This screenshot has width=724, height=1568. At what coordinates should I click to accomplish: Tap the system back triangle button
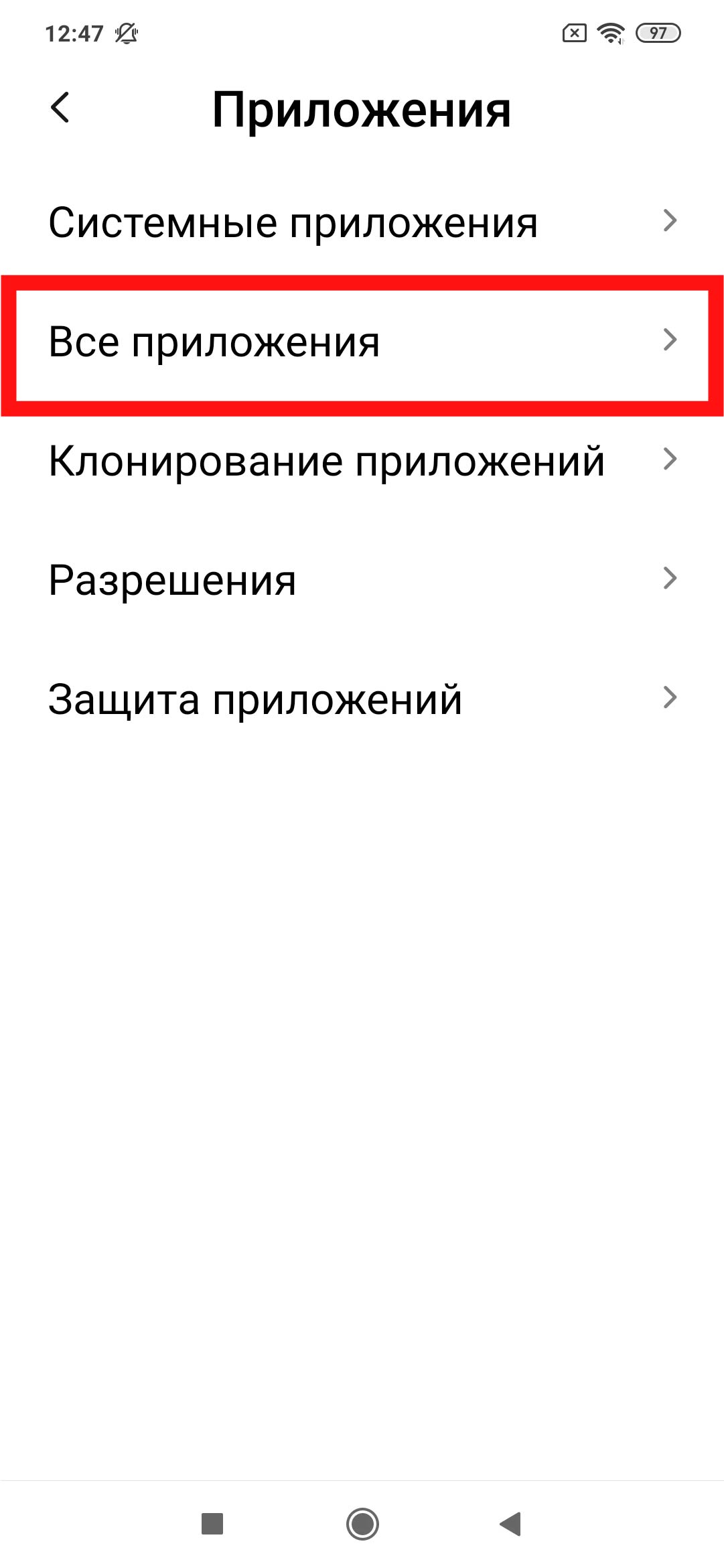[x=510, y=1524]
